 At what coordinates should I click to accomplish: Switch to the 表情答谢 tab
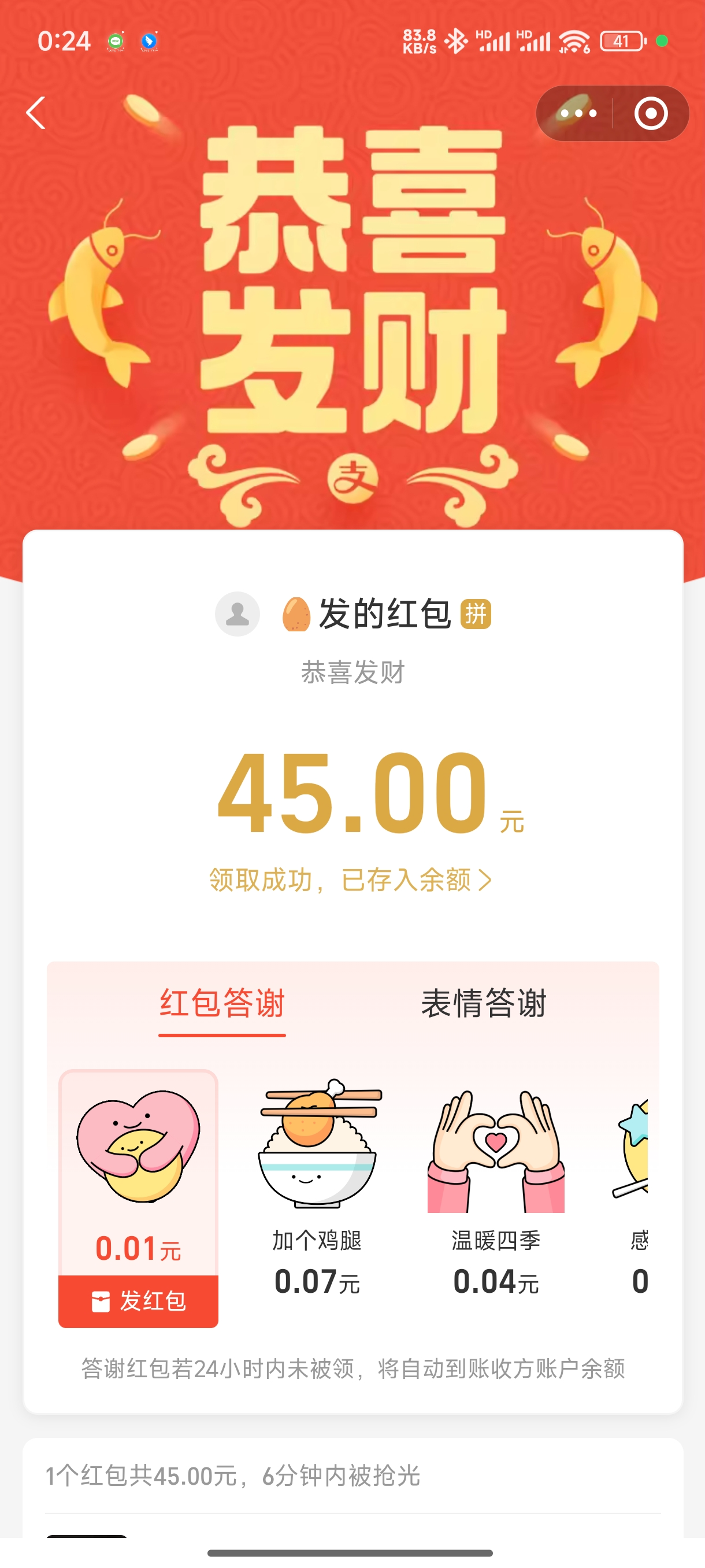484,1004
